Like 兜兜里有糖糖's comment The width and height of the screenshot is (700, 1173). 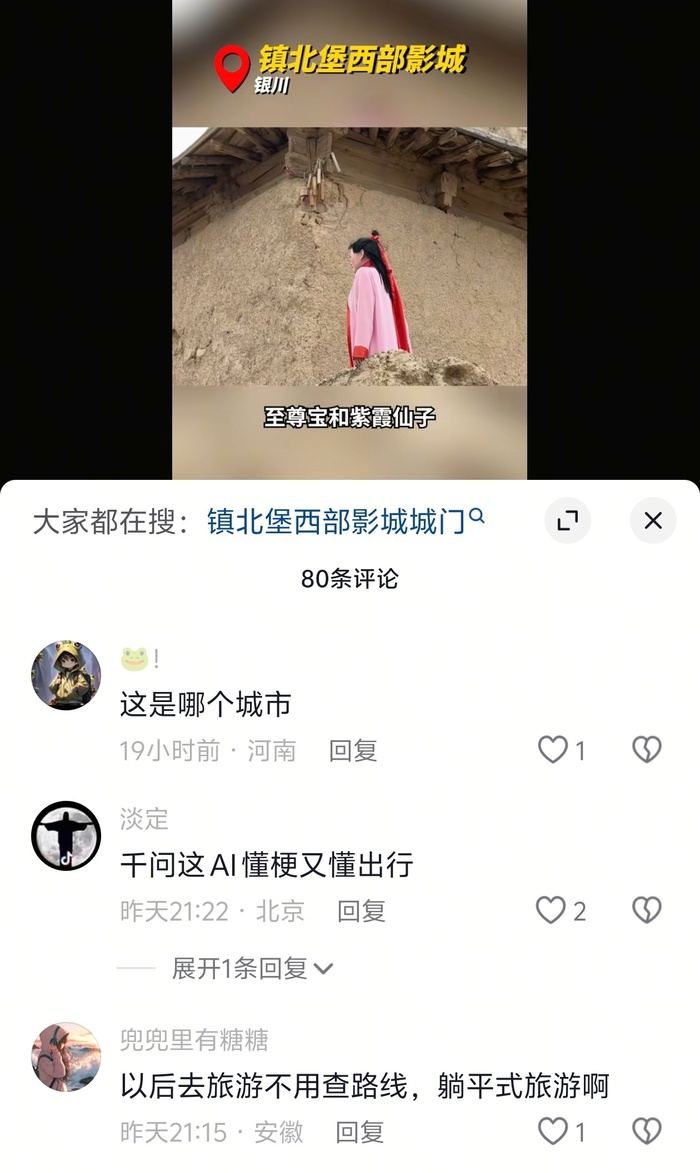pyautogui.click(x=553, y=1131)
